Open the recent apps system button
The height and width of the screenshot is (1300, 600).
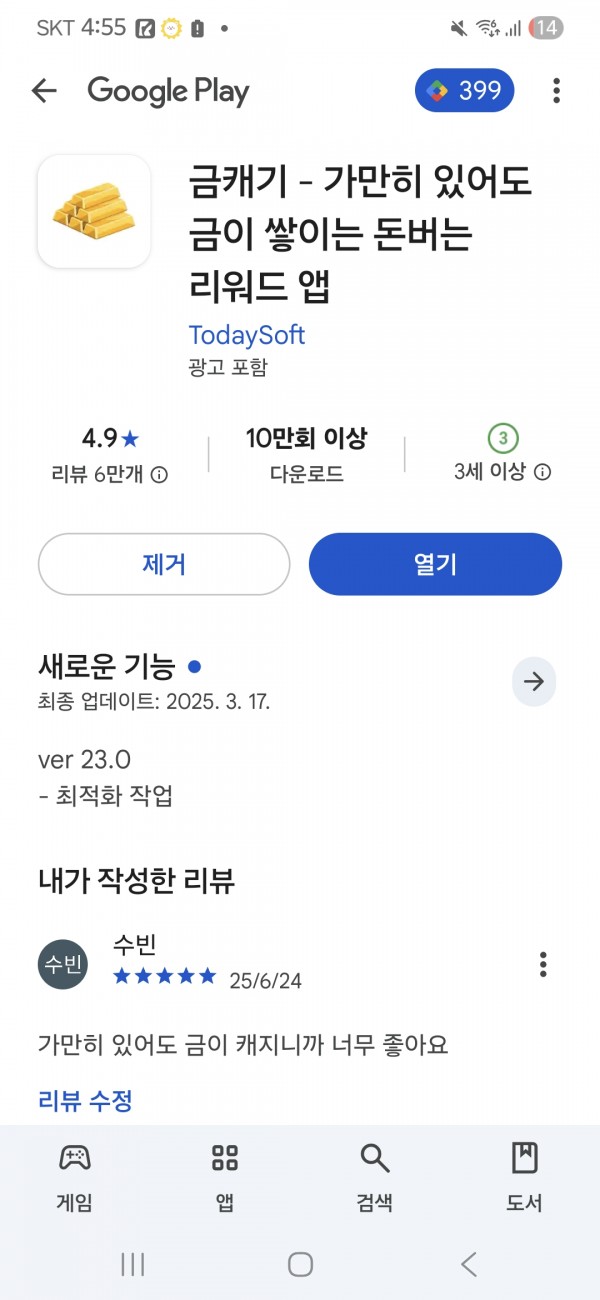point(132,1264)
